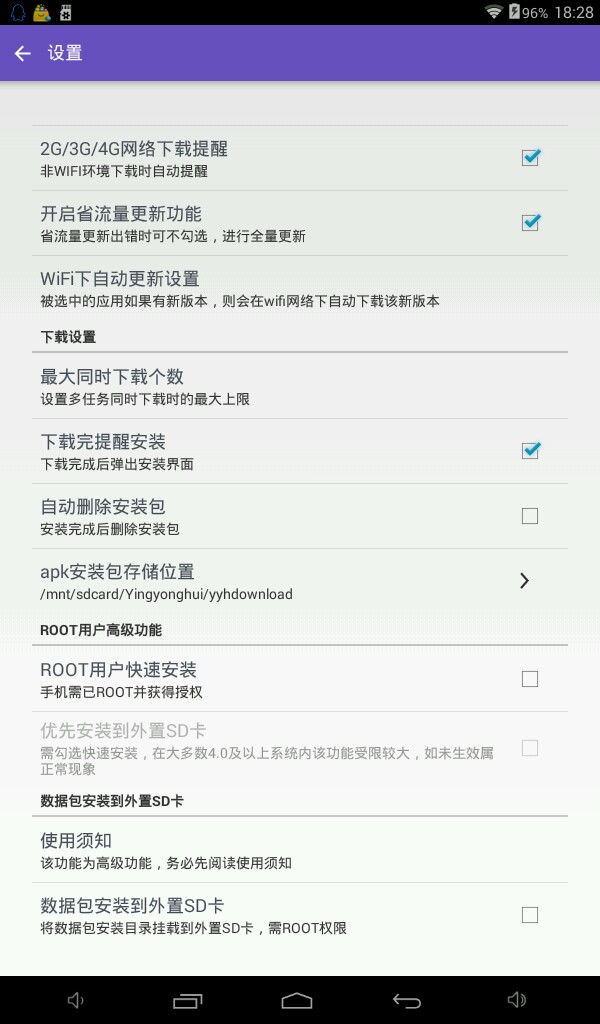
Task: Uncheck 2G/3G/4G网络下载提醒
Action: click(530, 157)
